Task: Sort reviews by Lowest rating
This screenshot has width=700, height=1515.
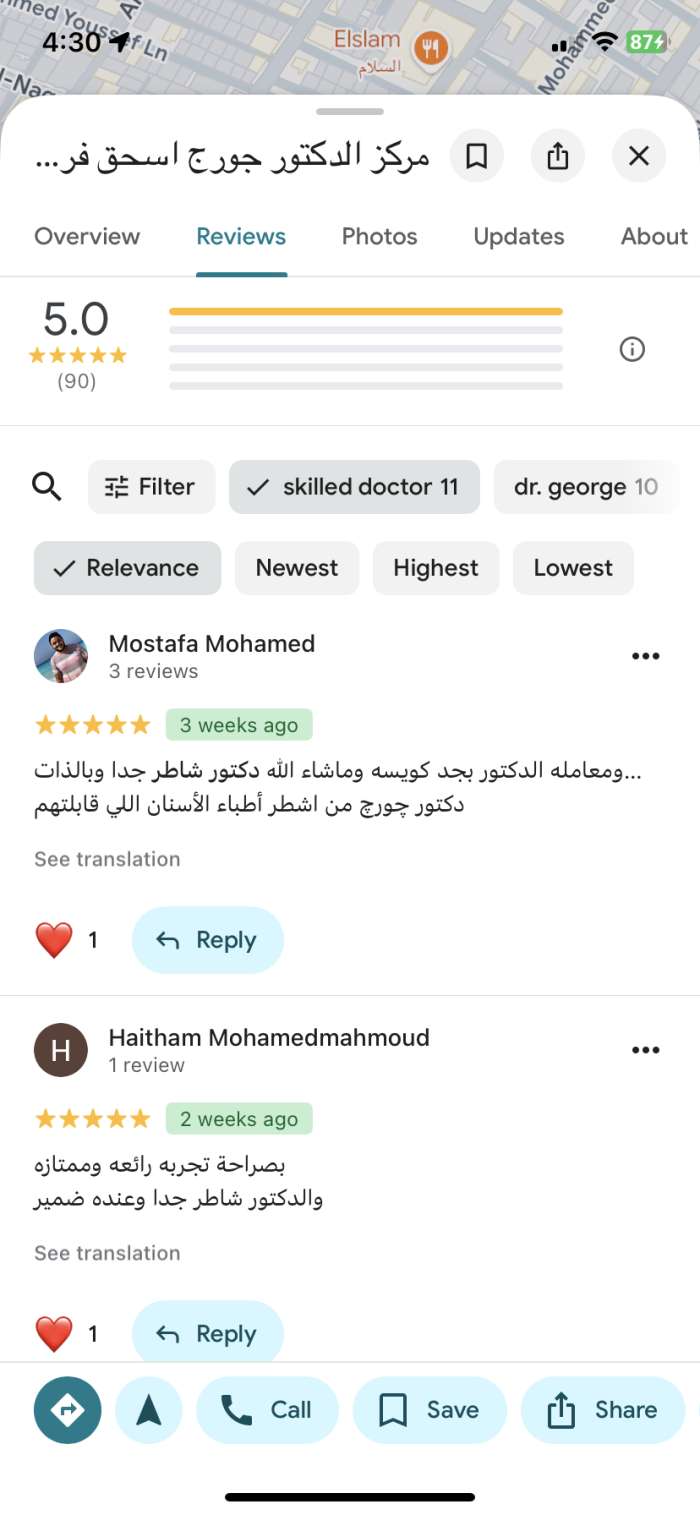Action: [572, 568]
